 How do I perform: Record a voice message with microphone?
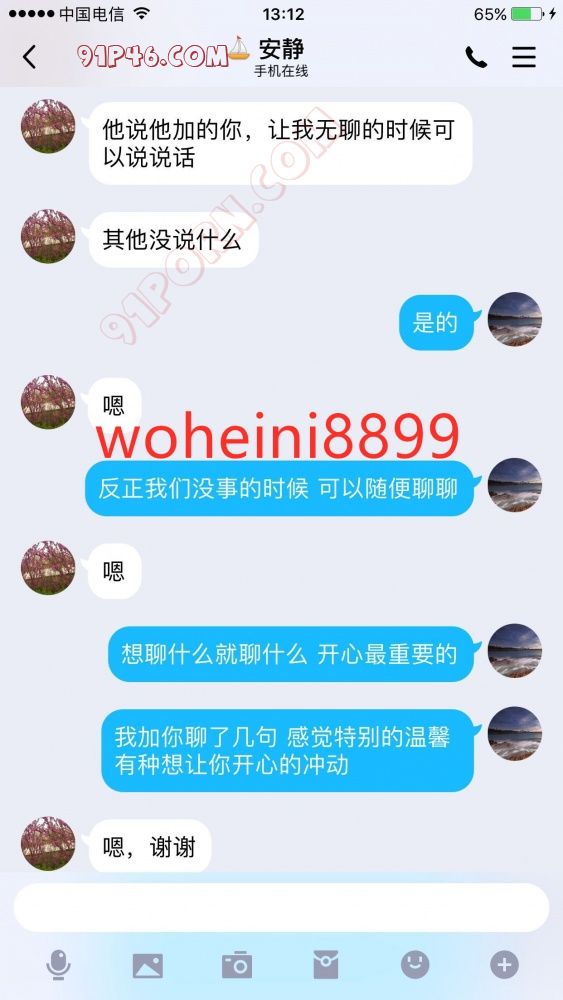click(x=58, y=964)
